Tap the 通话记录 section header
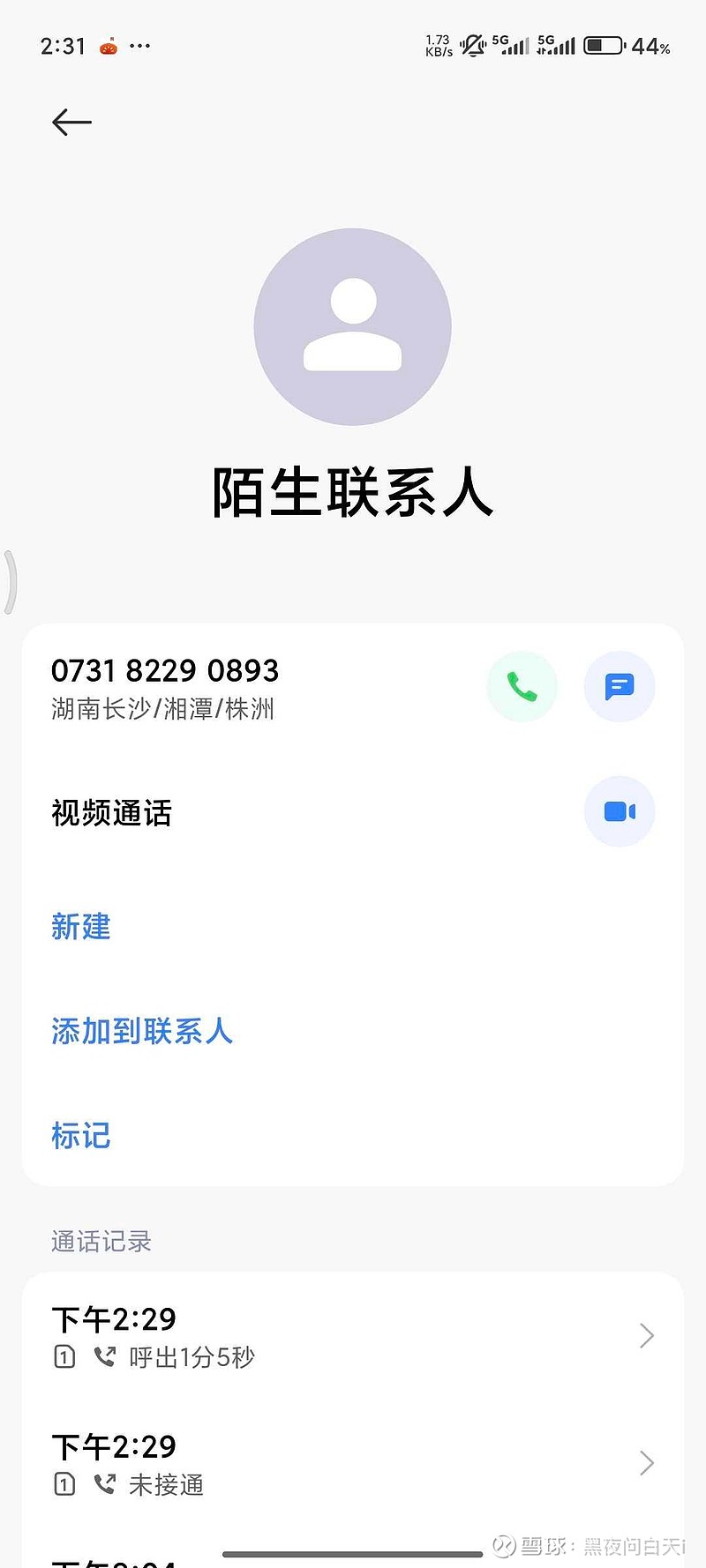This screenshot has width=706, height=1568. click(101, 1241)
